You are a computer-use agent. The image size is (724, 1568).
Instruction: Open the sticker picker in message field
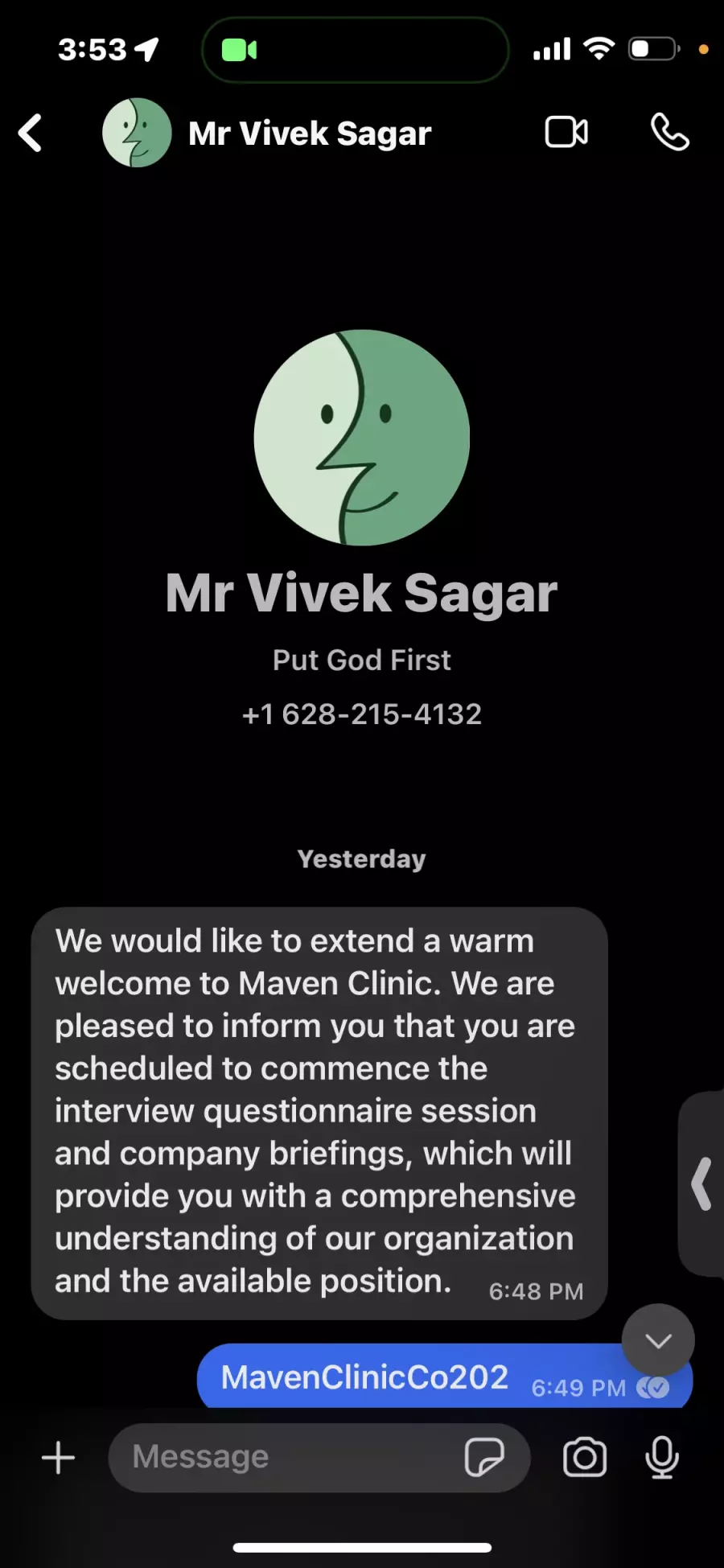(484, 1458)
